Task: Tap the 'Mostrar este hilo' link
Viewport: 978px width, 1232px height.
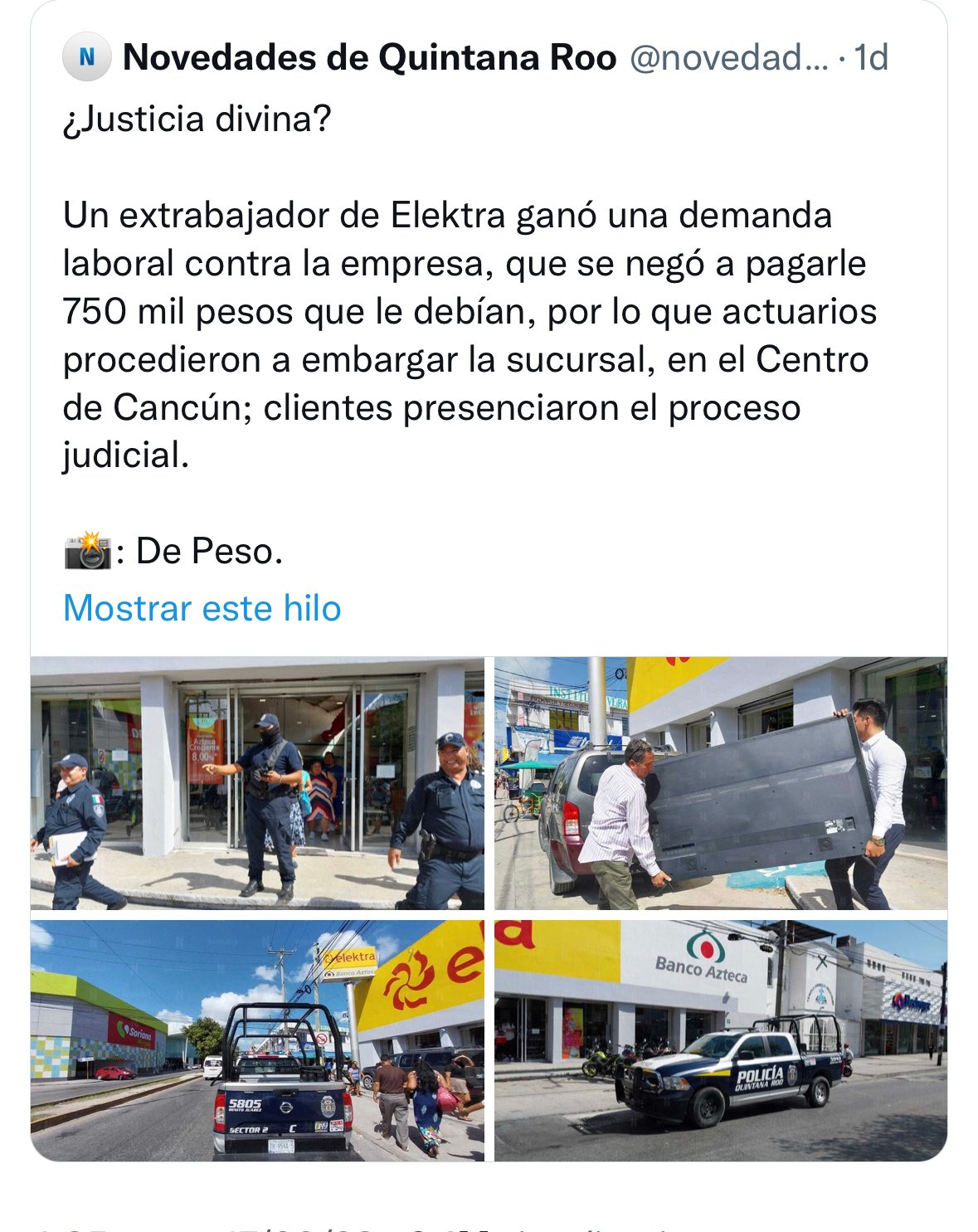Action: click(202, 608)
